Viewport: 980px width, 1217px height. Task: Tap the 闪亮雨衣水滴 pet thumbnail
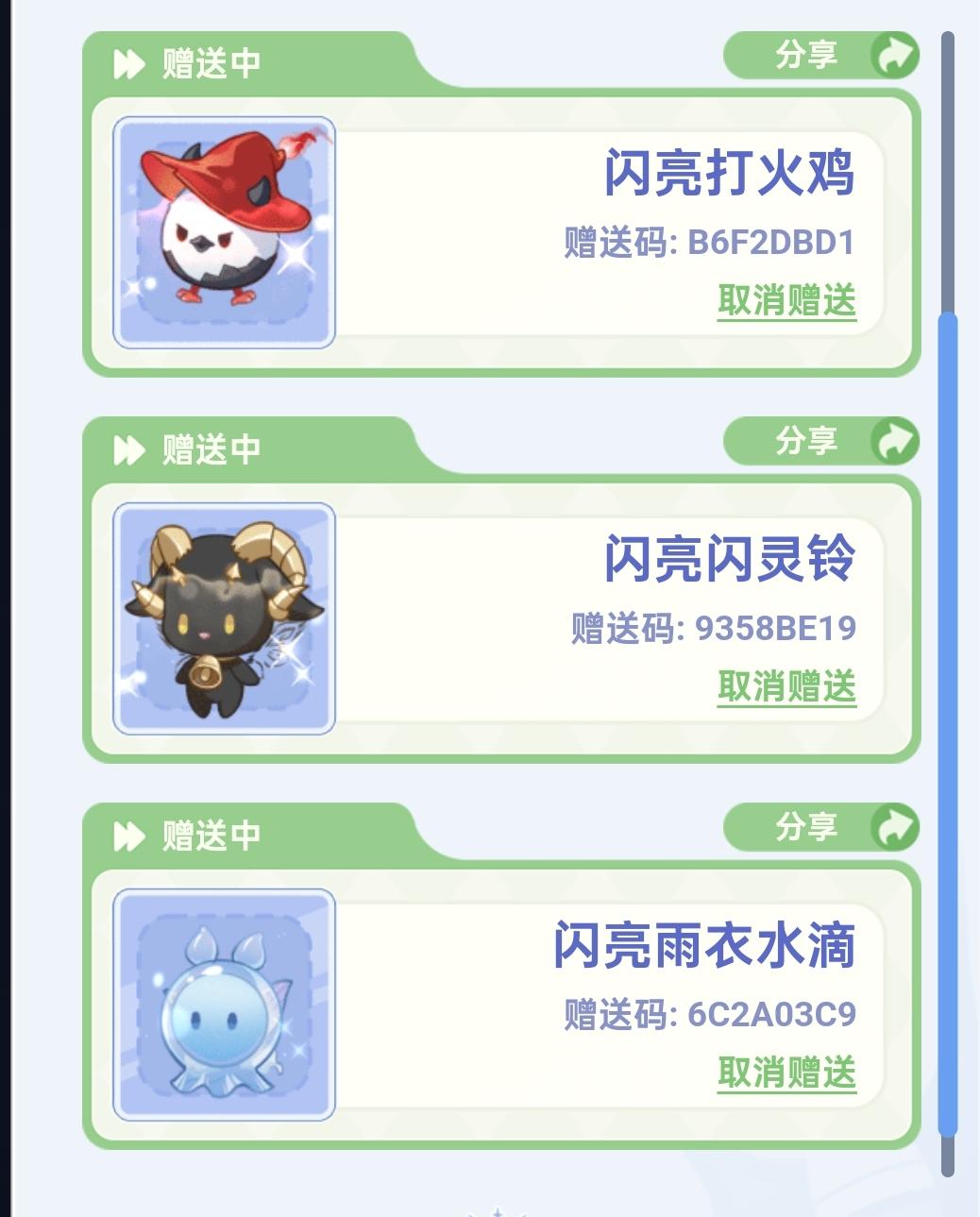click(x=224, y=1005)
